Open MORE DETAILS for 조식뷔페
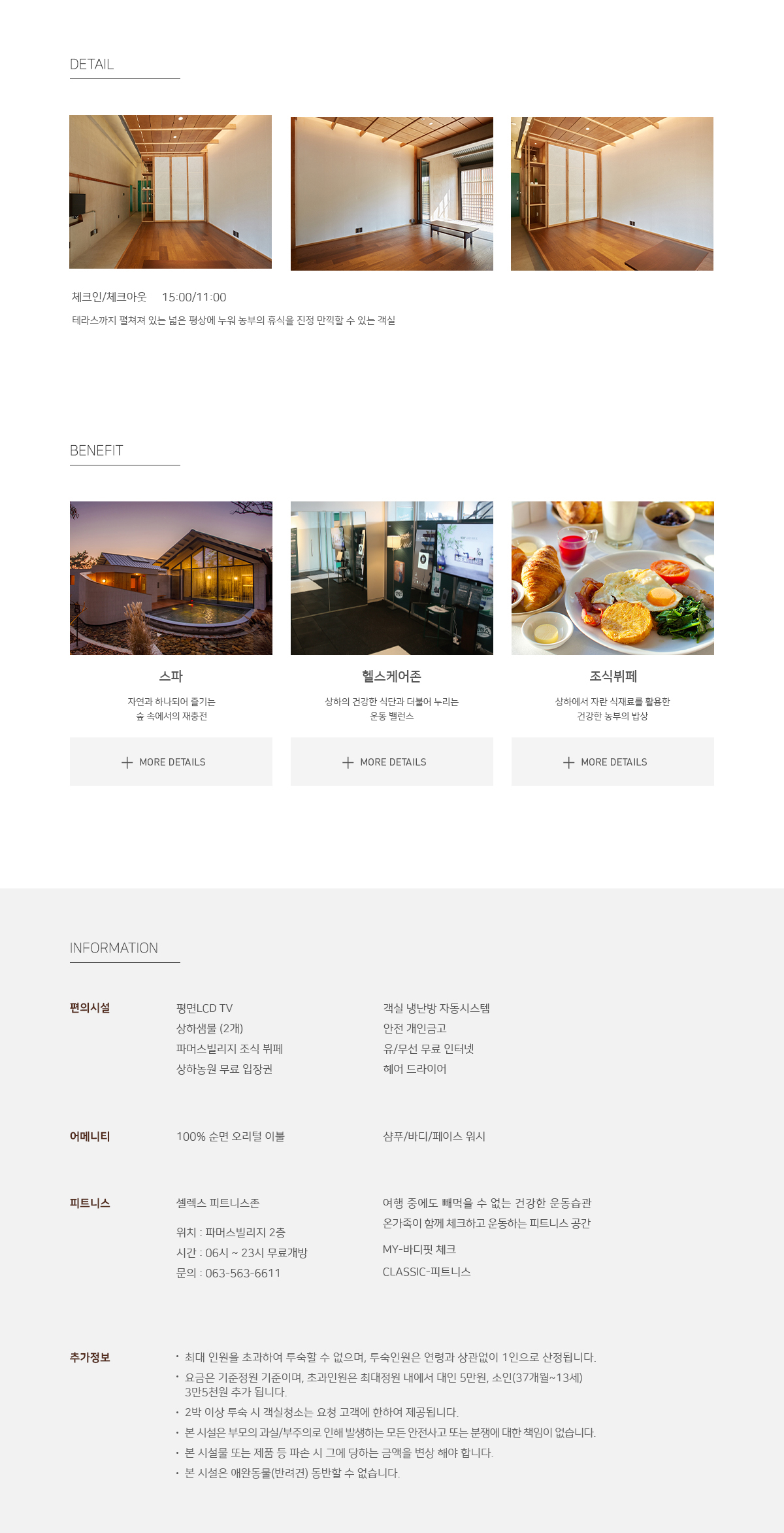The height and width of the screenshot is (1533, 784). pyautogui.click(x=612, y=762)
